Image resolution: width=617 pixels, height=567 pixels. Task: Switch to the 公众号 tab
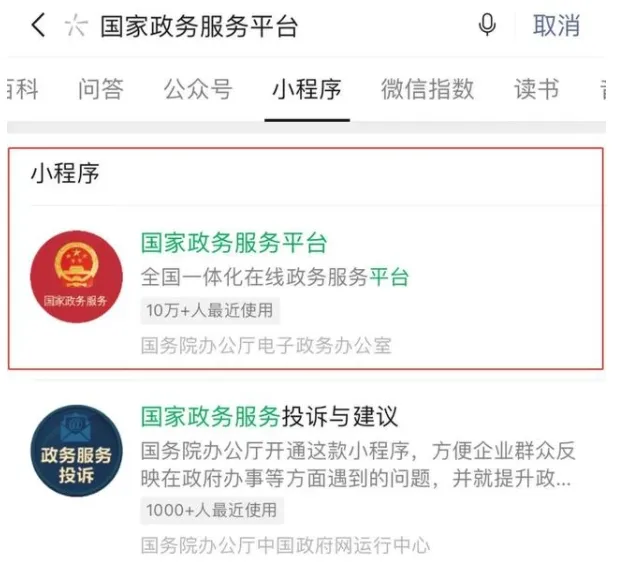pyautogui.click(x=198, y=89)
